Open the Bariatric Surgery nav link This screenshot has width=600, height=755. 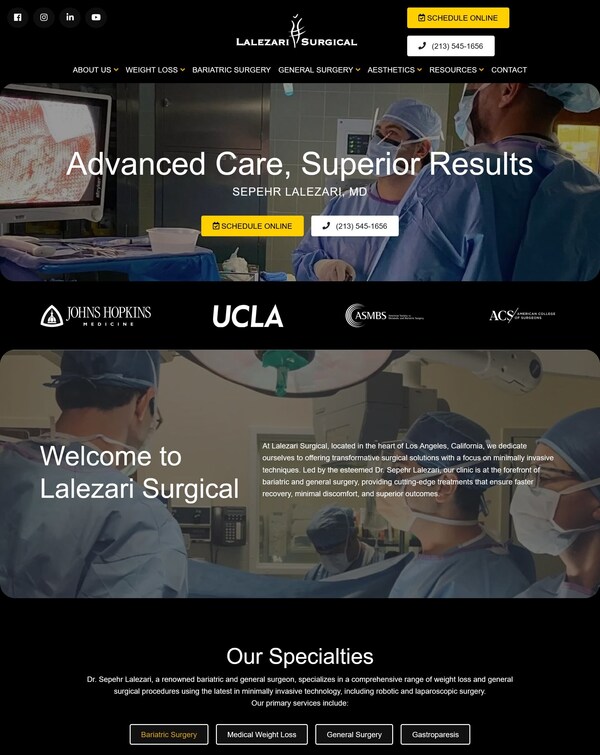click(231, 70)
